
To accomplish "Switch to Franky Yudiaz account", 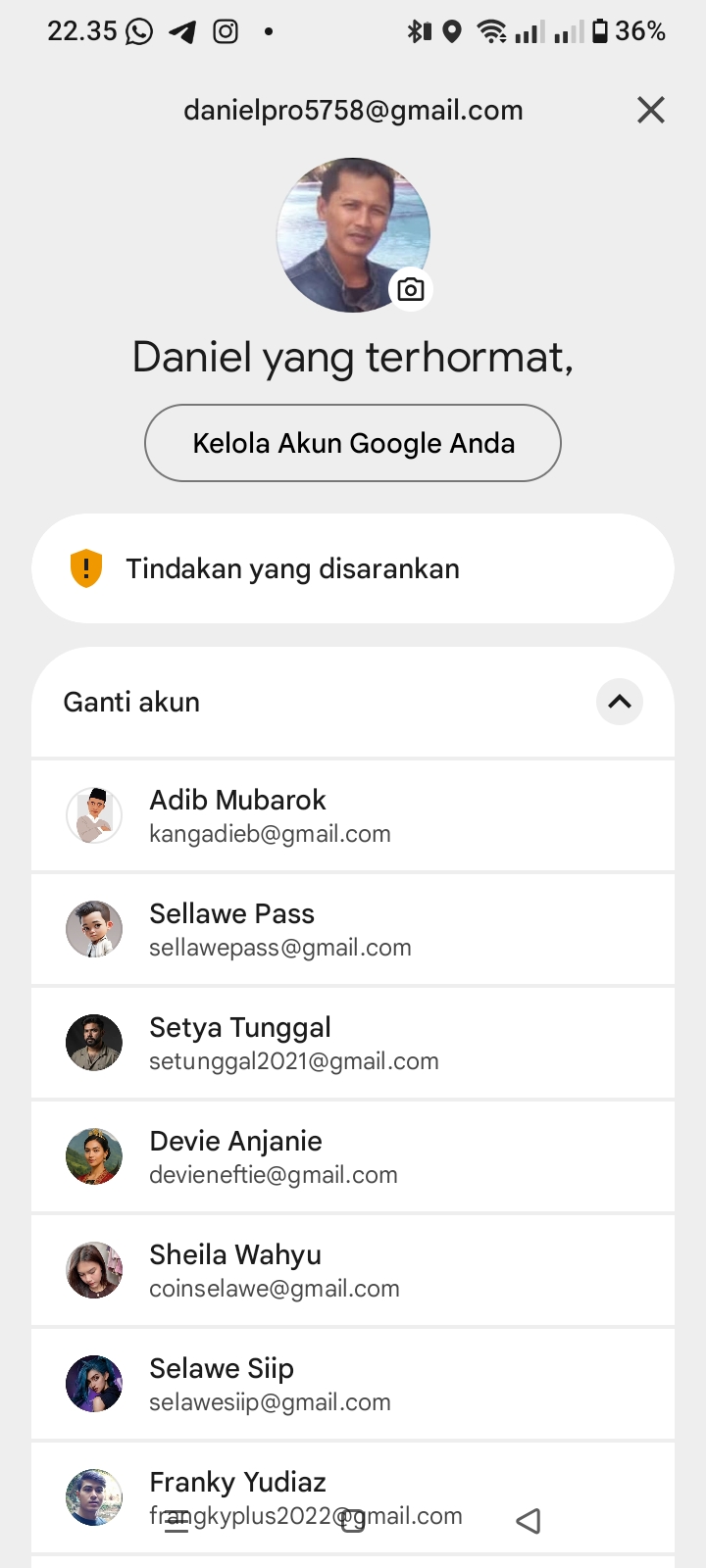I will (x=353, y=1497).
